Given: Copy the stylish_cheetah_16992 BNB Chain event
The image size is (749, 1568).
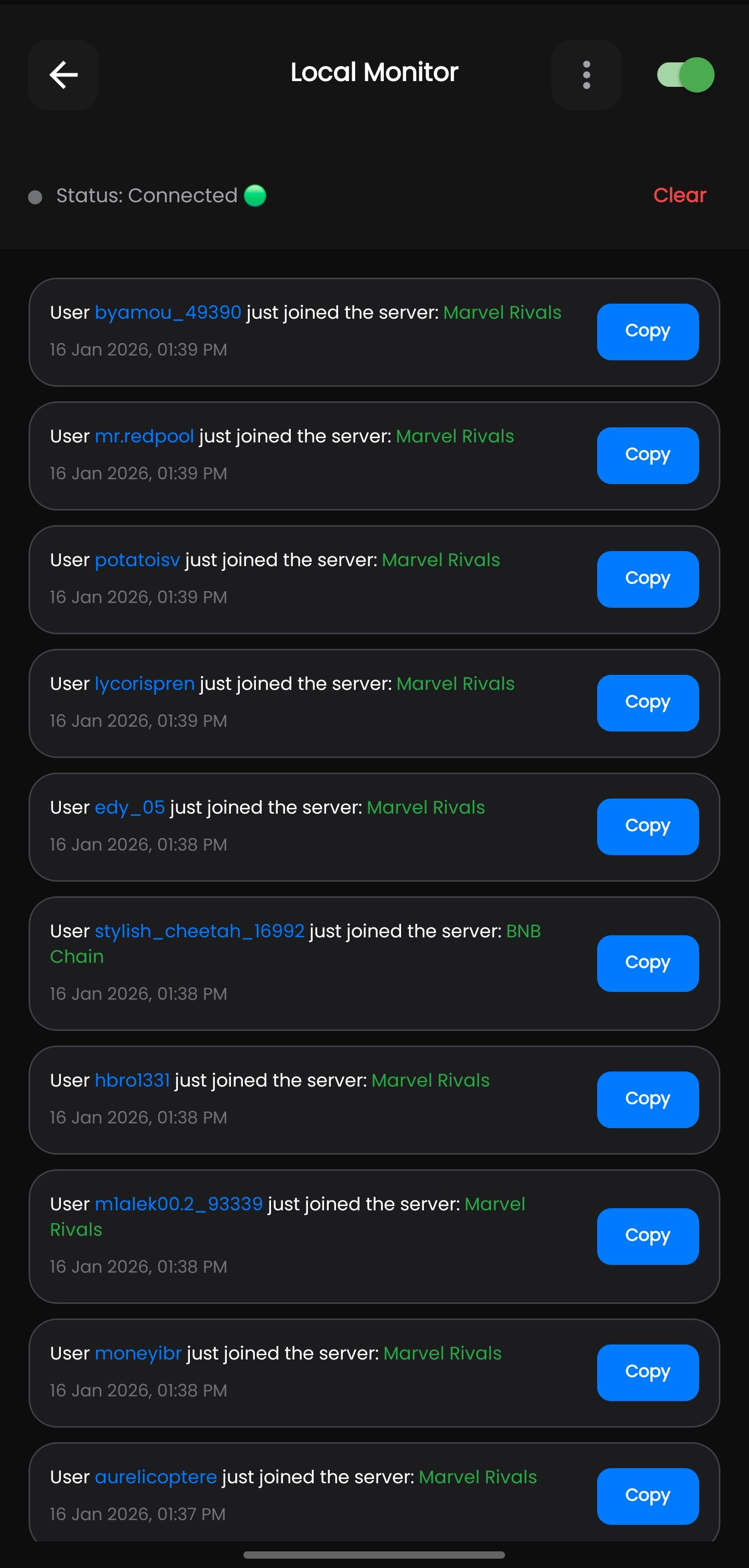Looking at the screenshot, I should point(647,963).
